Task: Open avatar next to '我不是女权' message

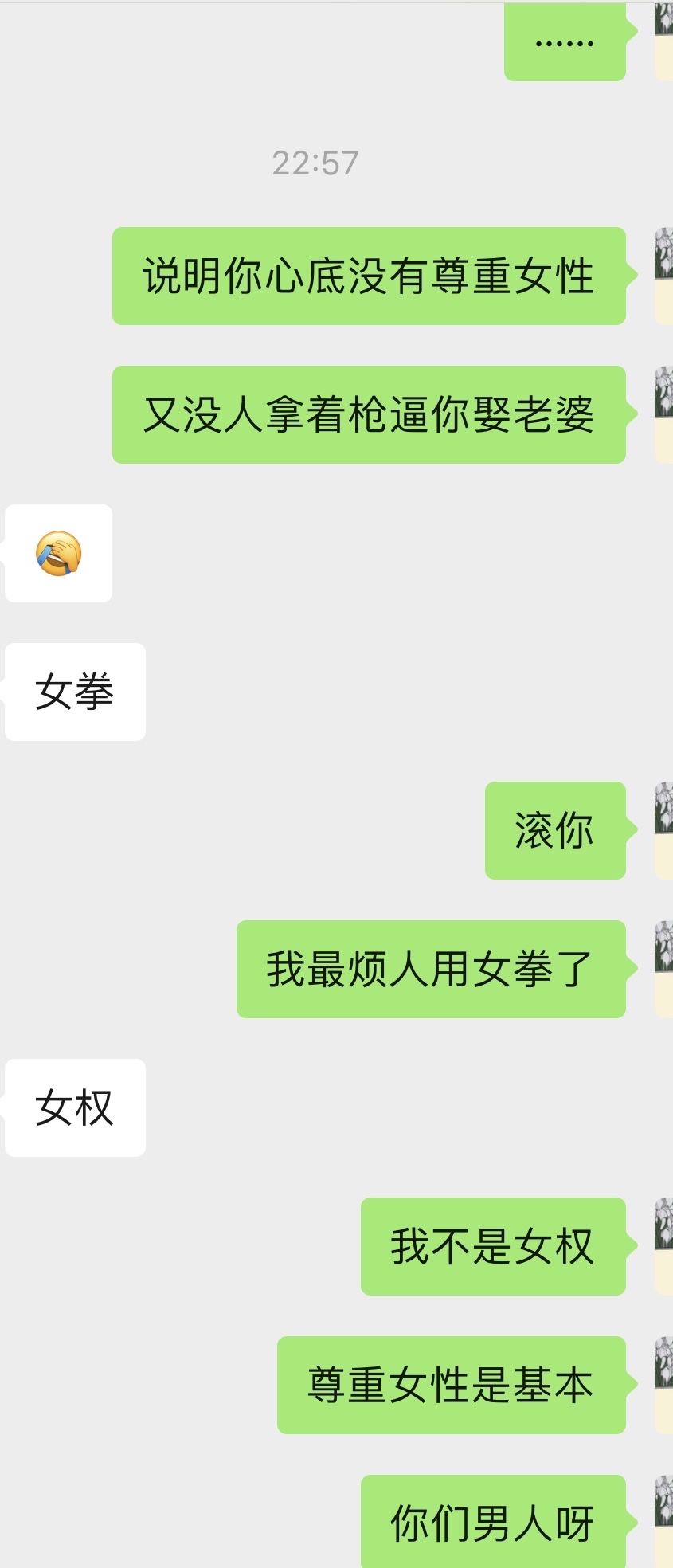Action: [664, 1246]
